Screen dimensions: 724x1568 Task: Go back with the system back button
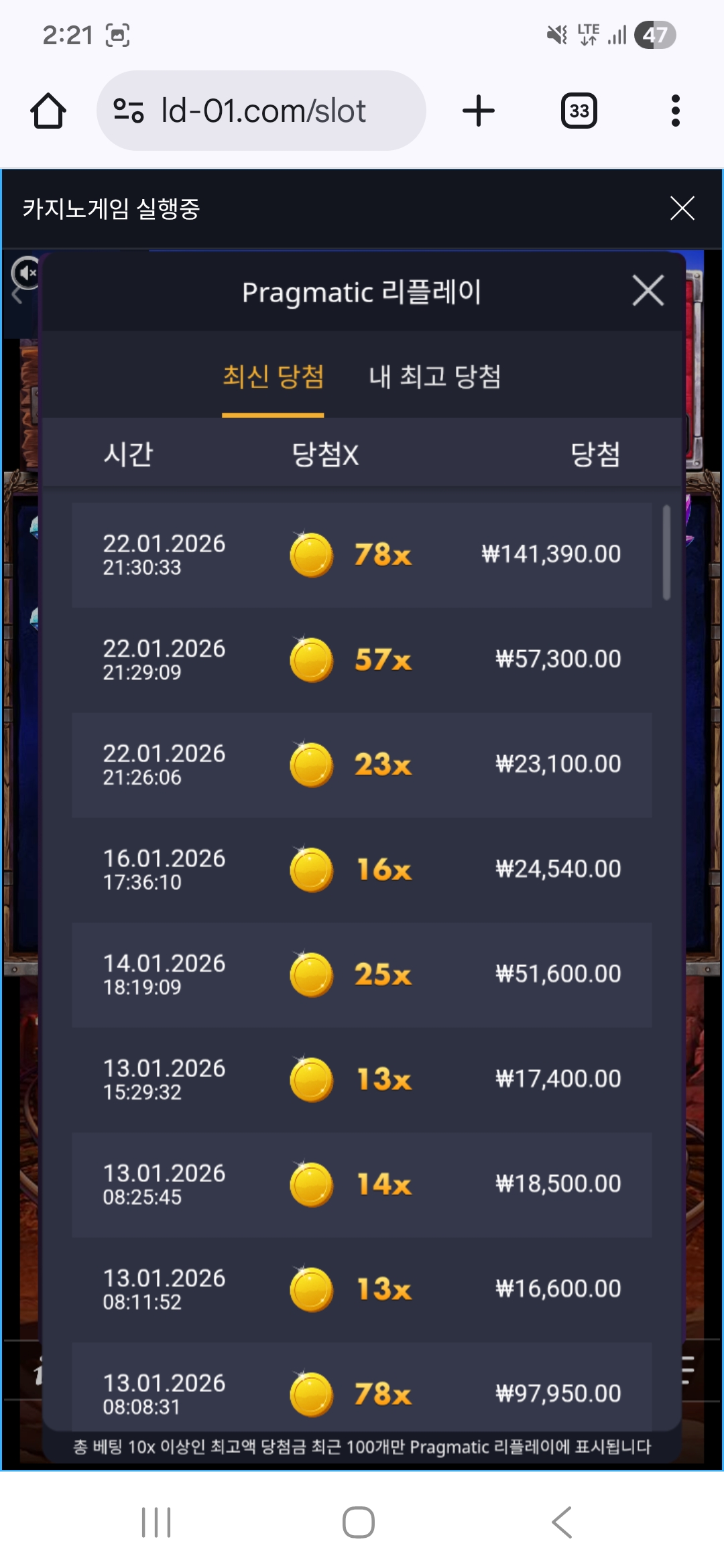pyautogui.click(x=562, y=1522)
